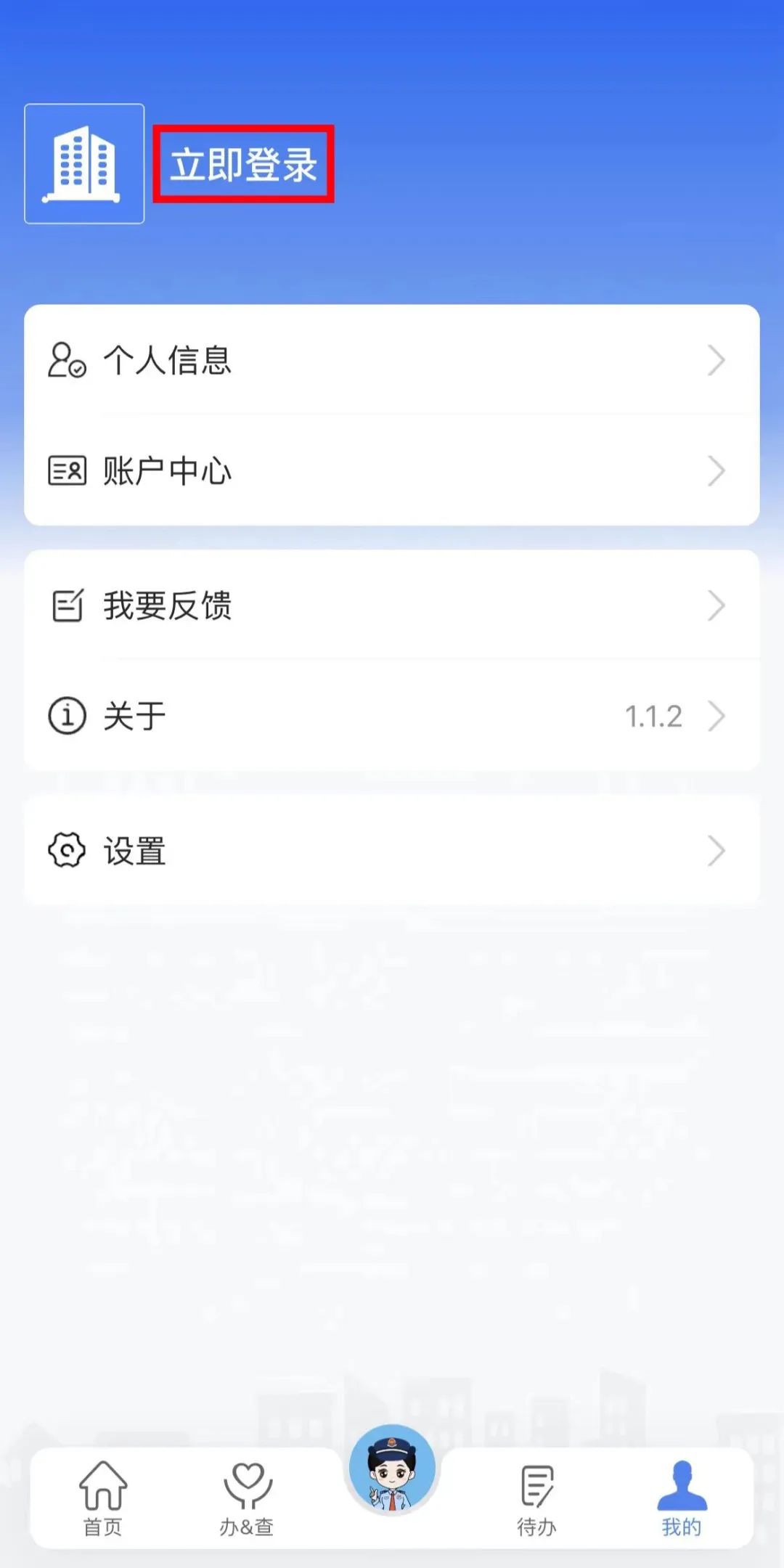Open 设置 settings
The height and width of the screenshot is (1568, 784).
tap(392, 850)
